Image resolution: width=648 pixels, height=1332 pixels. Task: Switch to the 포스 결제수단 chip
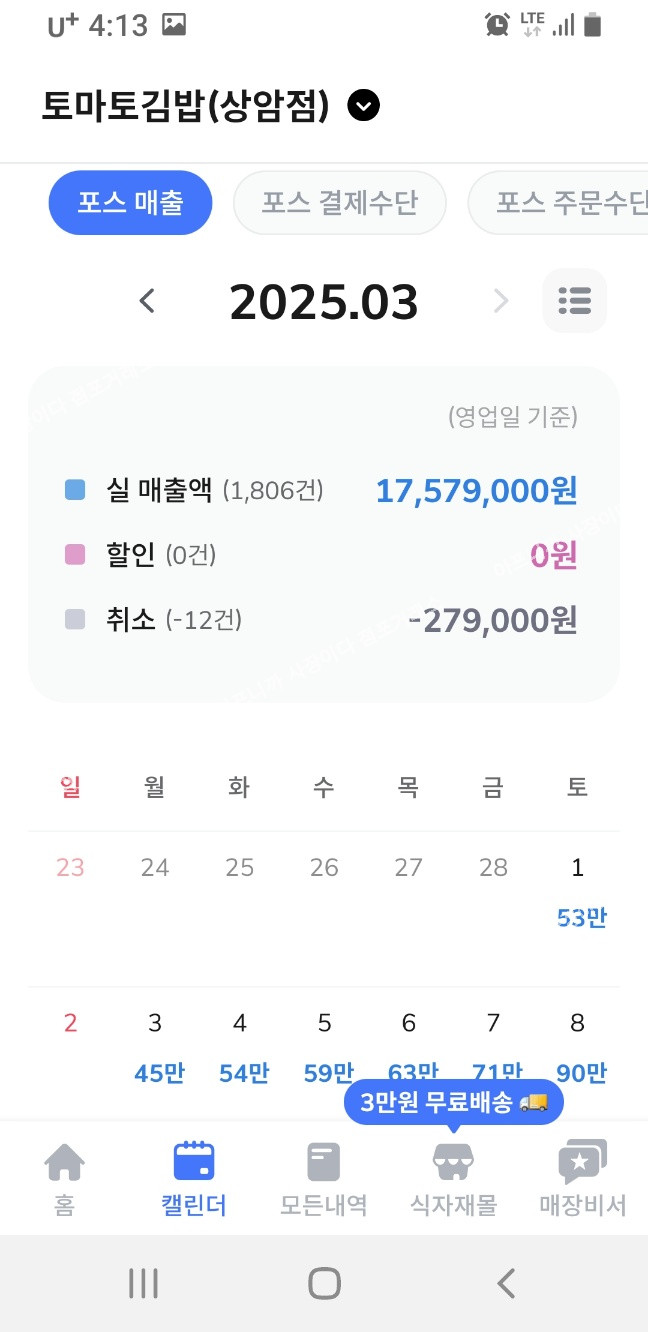coord(339,203)
